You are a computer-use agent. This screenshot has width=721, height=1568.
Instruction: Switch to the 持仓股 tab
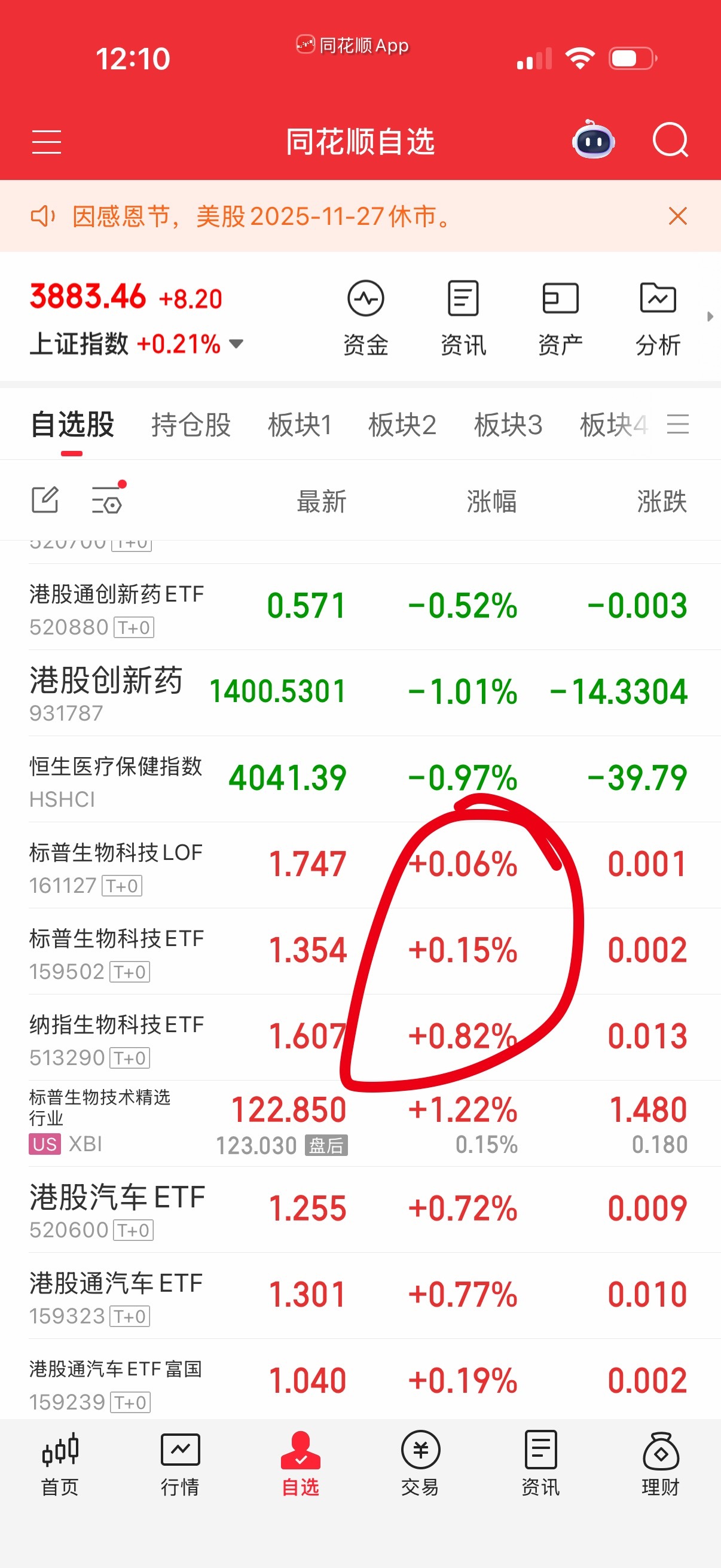tap(191, 425)
